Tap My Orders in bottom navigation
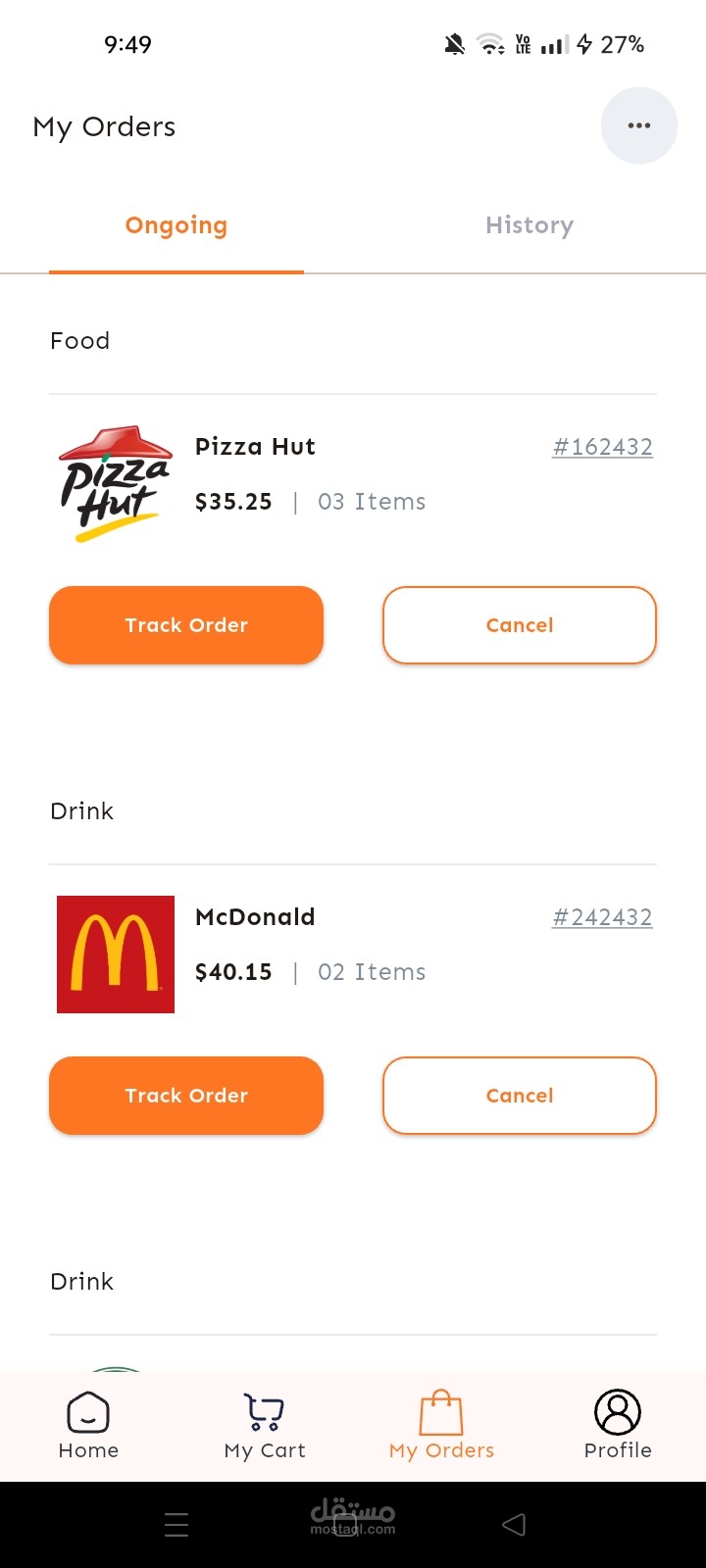 point(441,1426)
